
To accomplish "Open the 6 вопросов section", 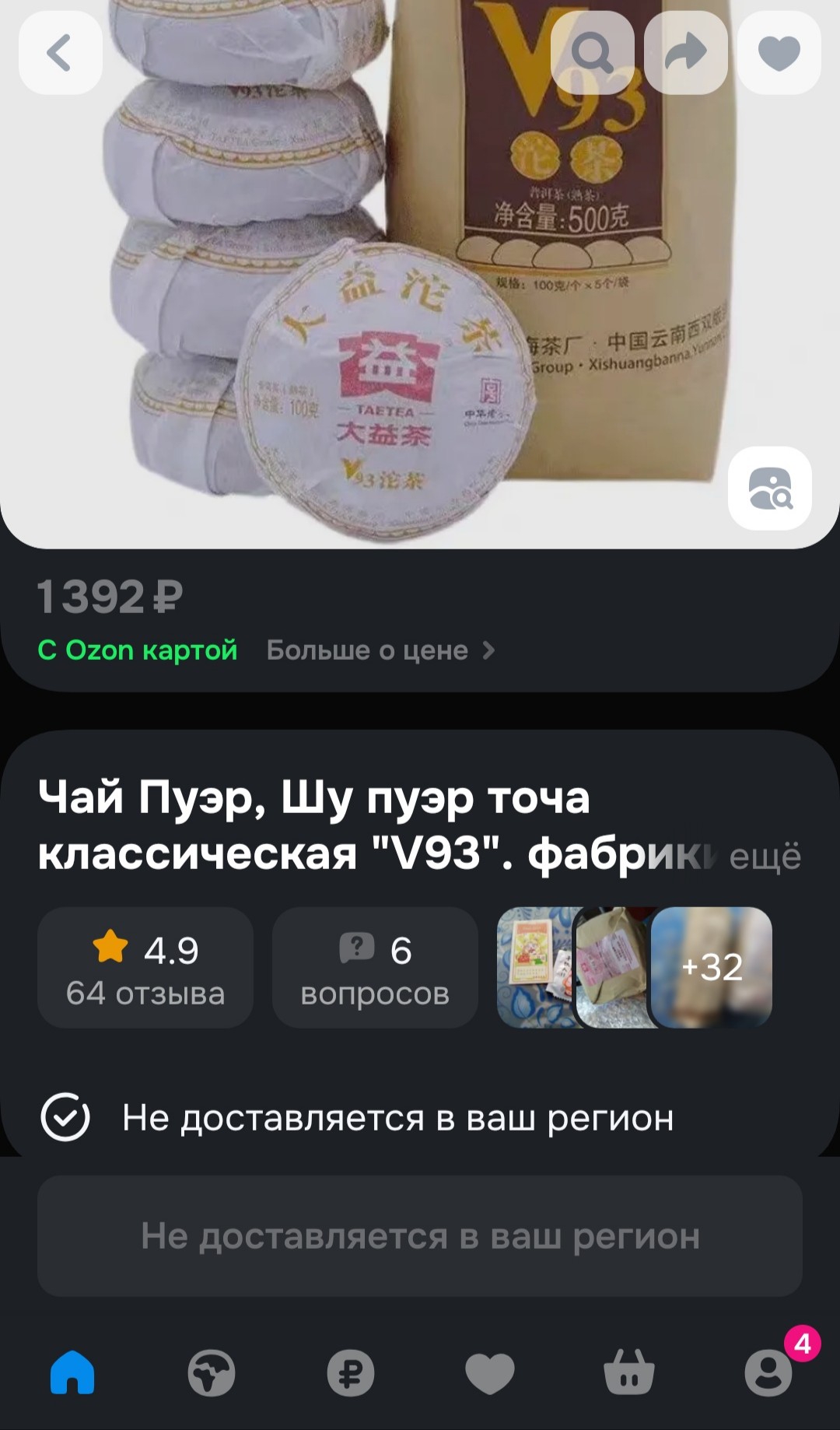I will [375, 968].
